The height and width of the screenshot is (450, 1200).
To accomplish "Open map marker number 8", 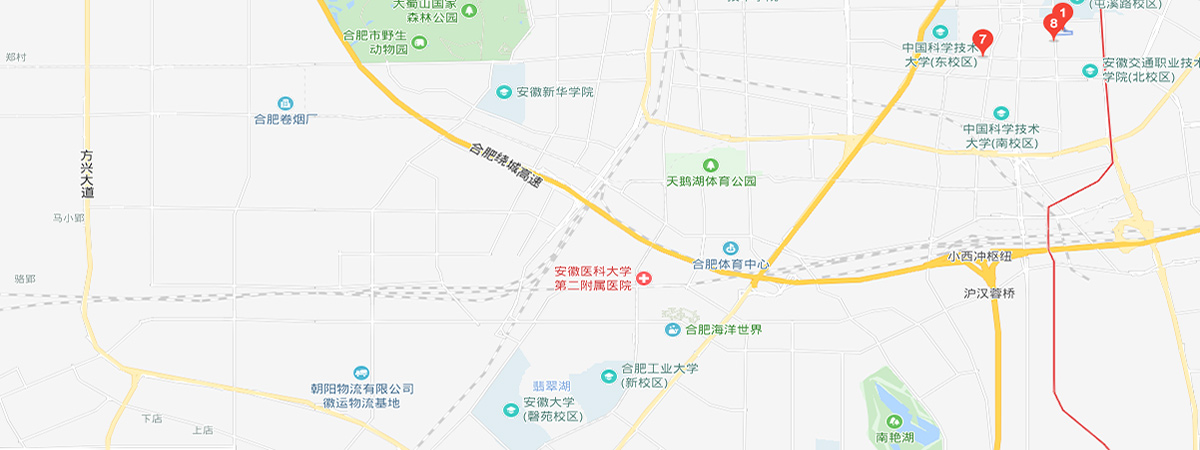I will tap(1051, 24).
